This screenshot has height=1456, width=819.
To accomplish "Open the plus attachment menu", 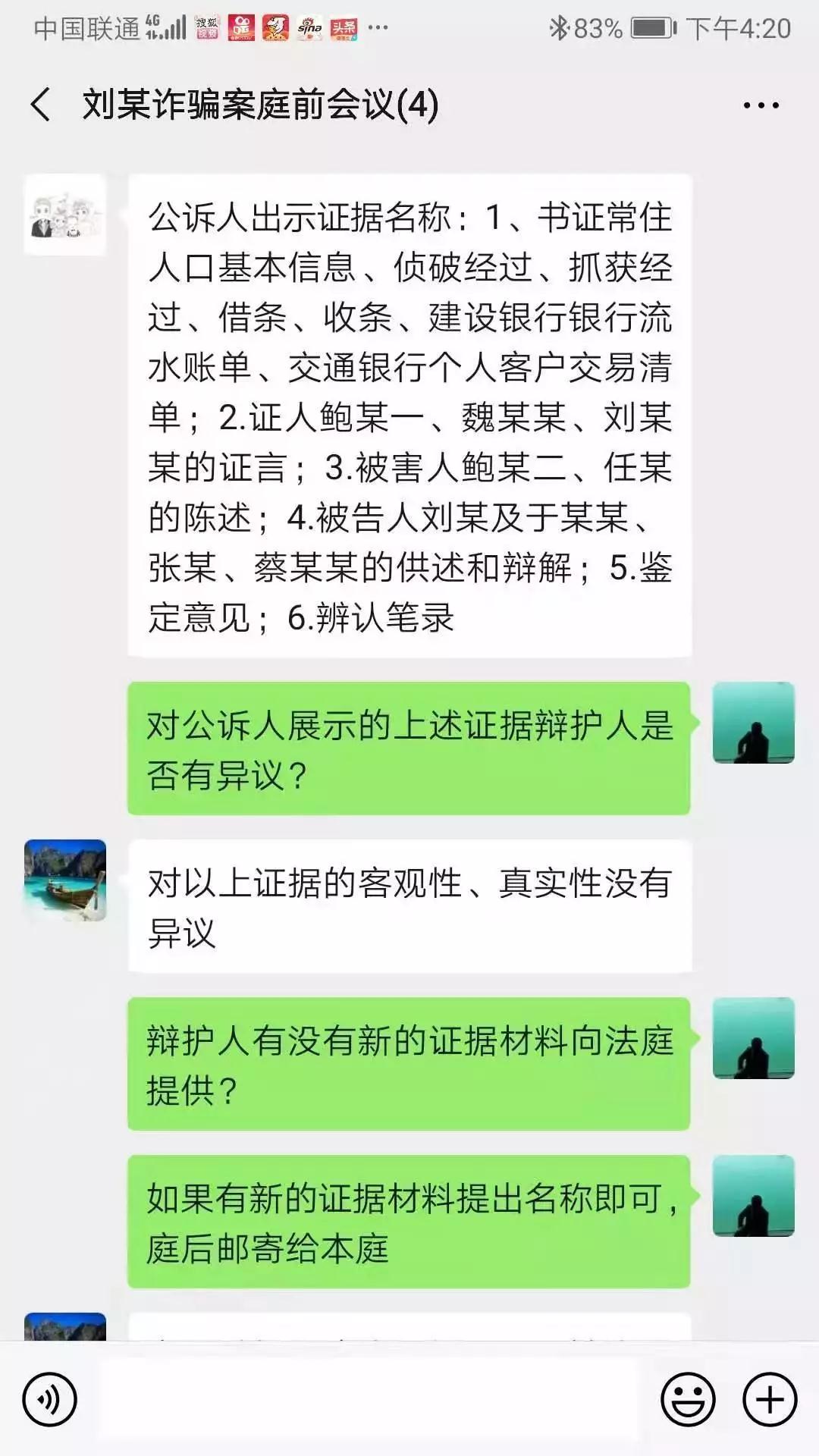I will click(770, 1399).
